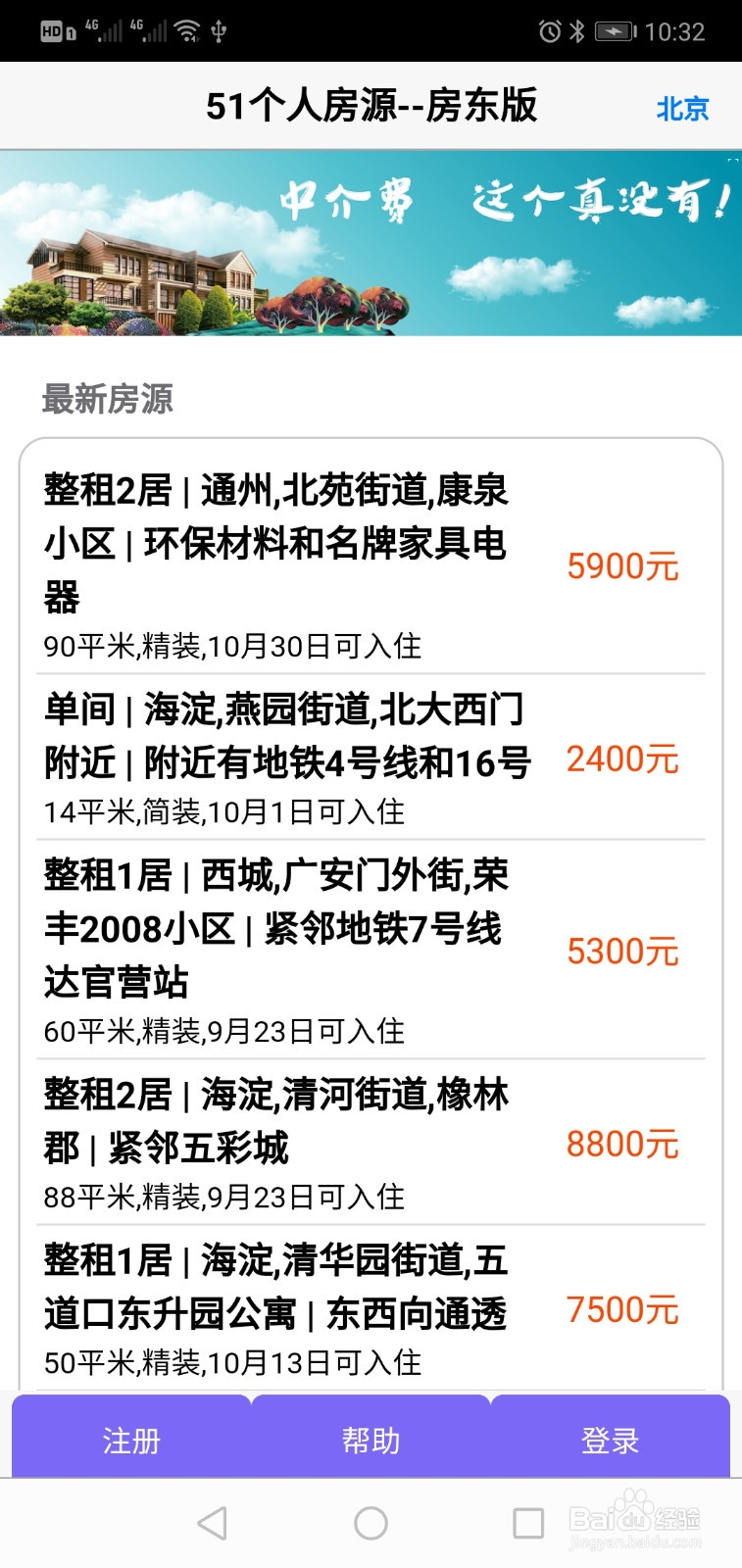This screenshot has height=1568, width=742.
Task: Tap 登录 to log in
Action: (610, 1440)
